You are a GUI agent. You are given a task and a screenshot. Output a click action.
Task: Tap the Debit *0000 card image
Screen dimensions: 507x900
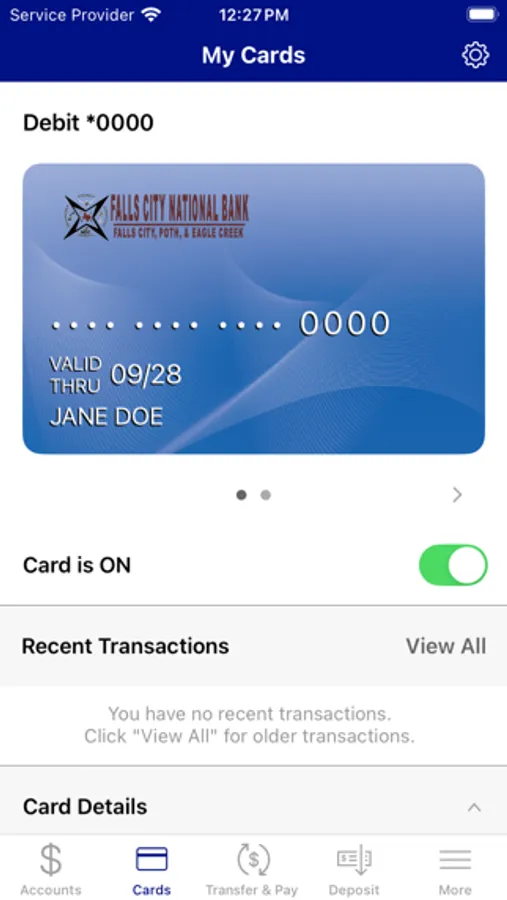[x=254, y=309]
